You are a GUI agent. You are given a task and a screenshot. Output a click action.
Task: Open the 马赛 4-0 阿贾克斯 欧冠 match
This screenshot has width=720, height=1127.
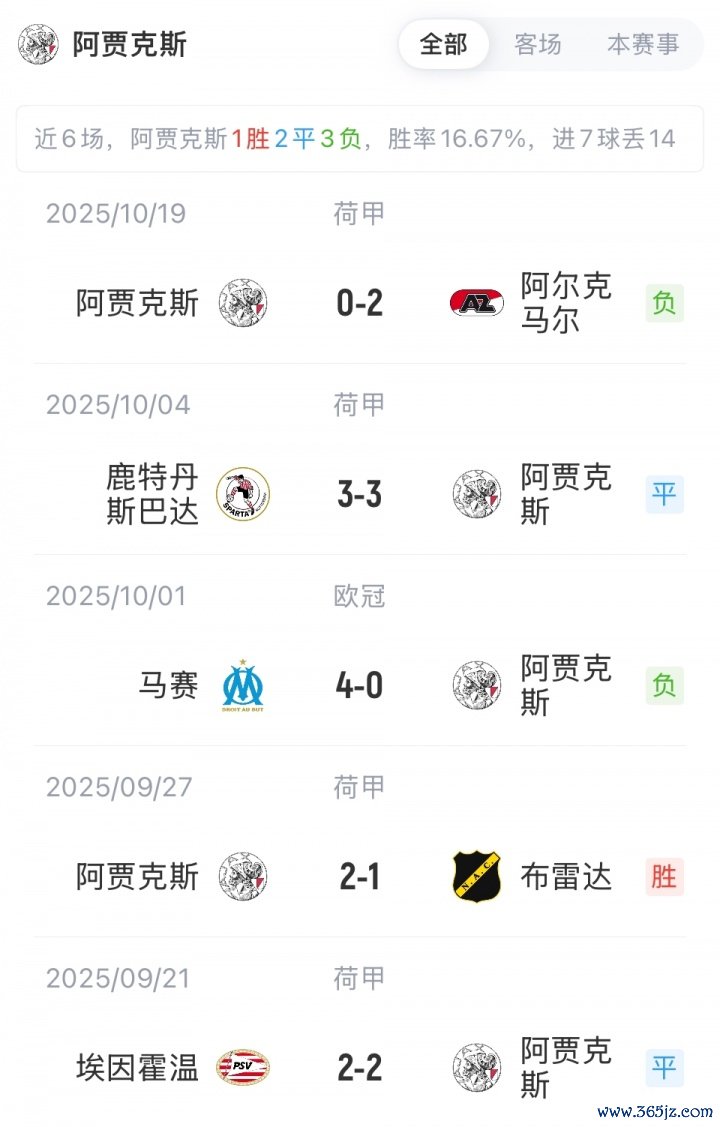pos(360,686)
